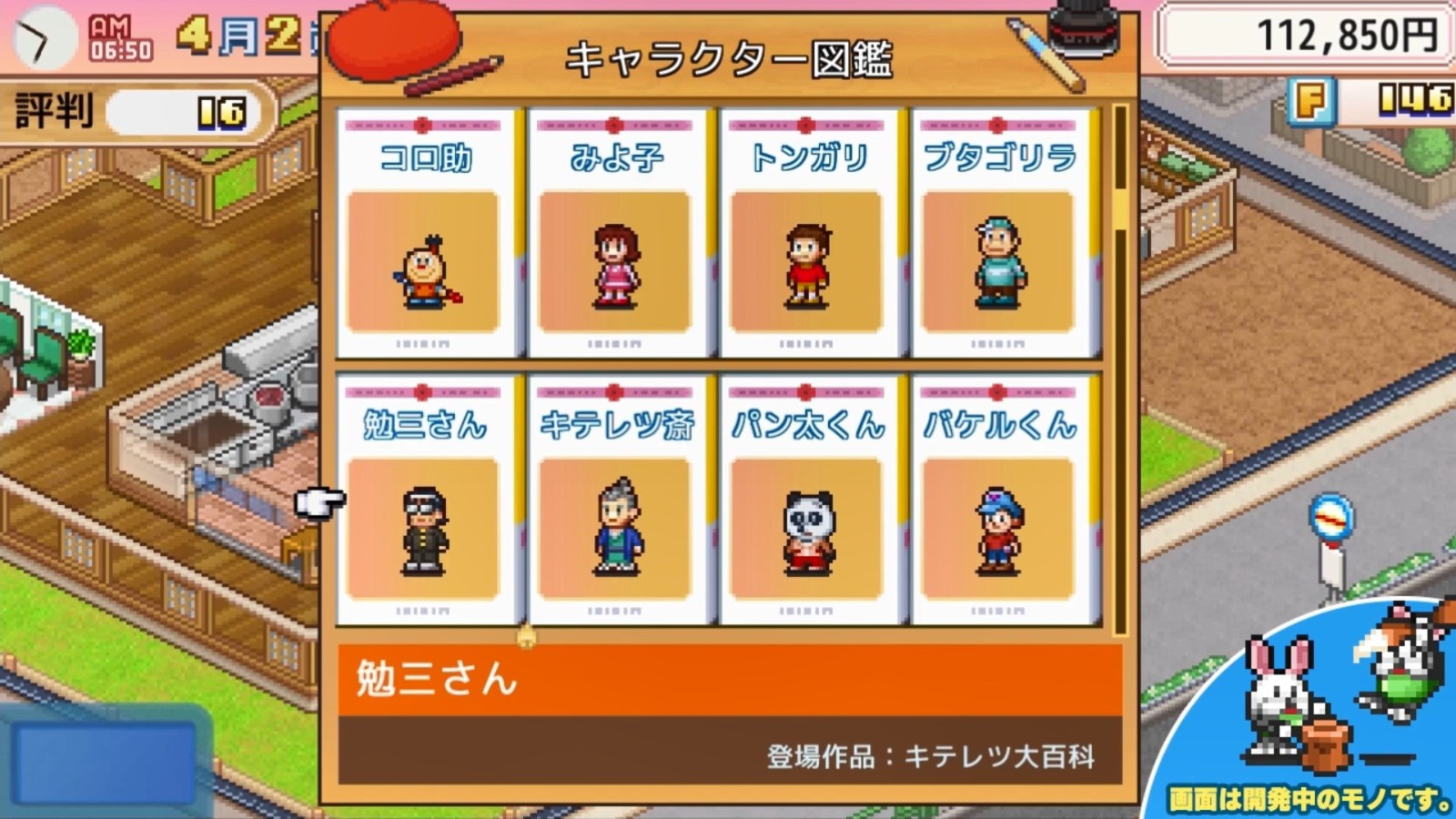Choose the バケルくん character card
The width and height of the screenshot is (1456, 819).
click(x=999, y=501)
